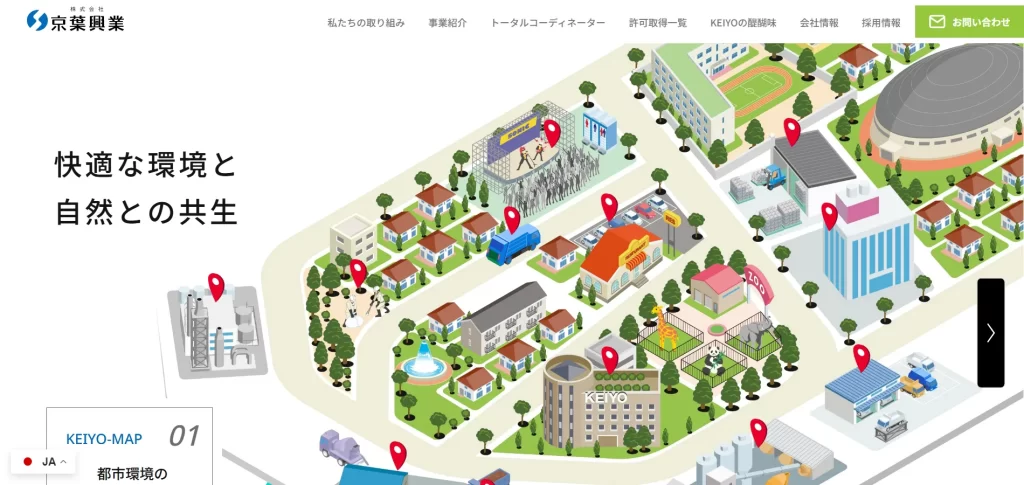Tap the お問い合わせ contact button
Viewport: 1024px width, 485px height.
click(969, 22)
